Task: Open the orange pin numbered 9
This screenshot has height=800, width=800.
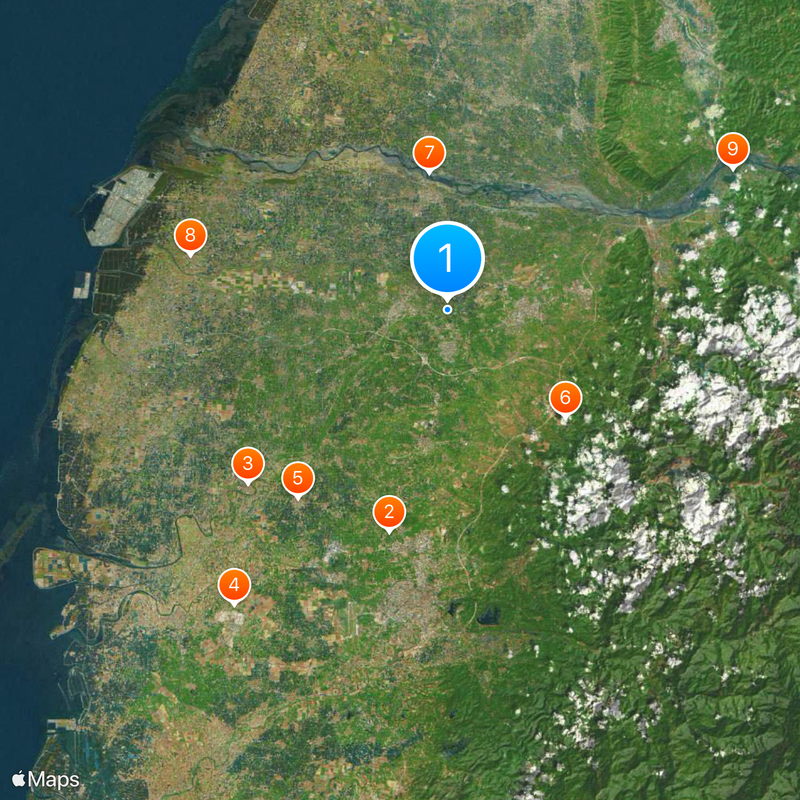Action: point(733,150)
